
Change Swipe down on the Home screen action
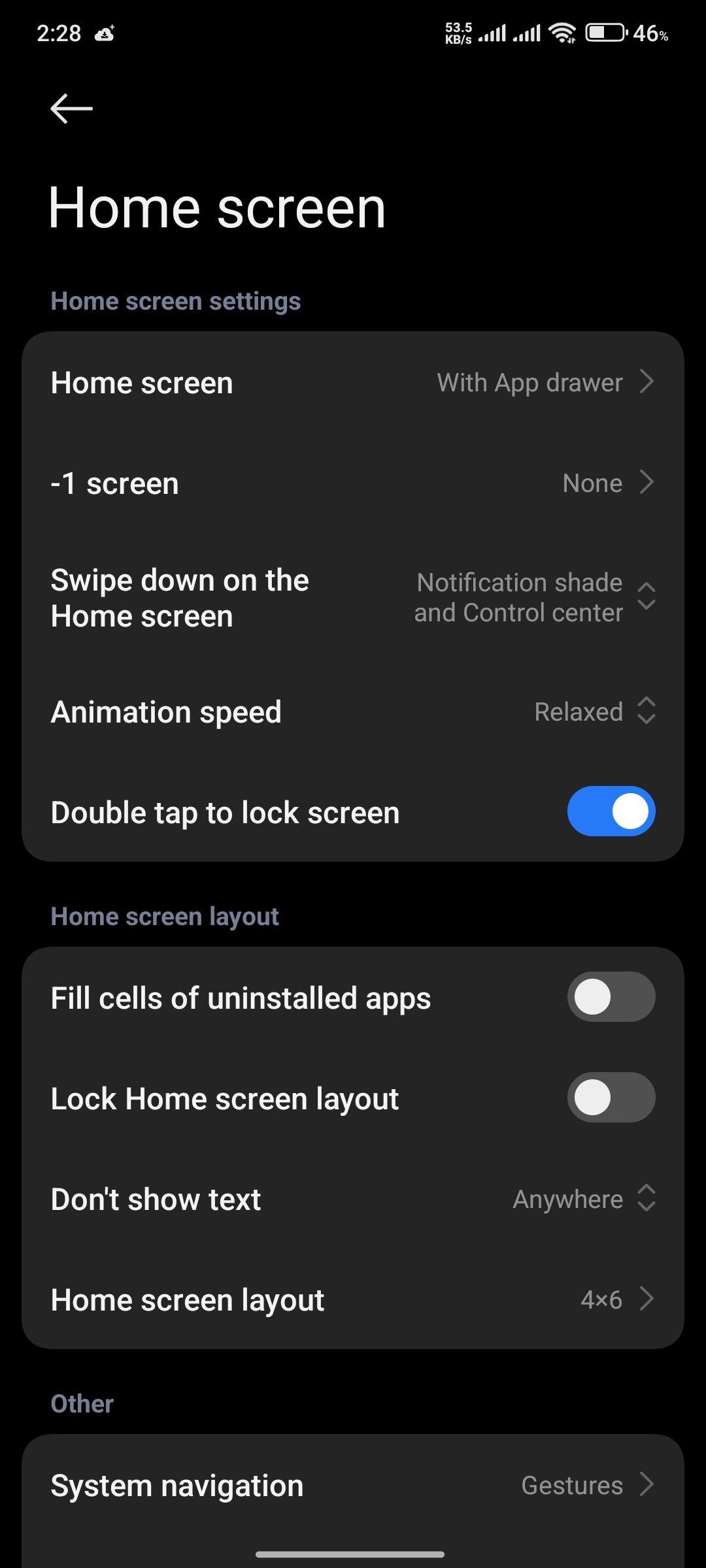click(x=353, y=598)
